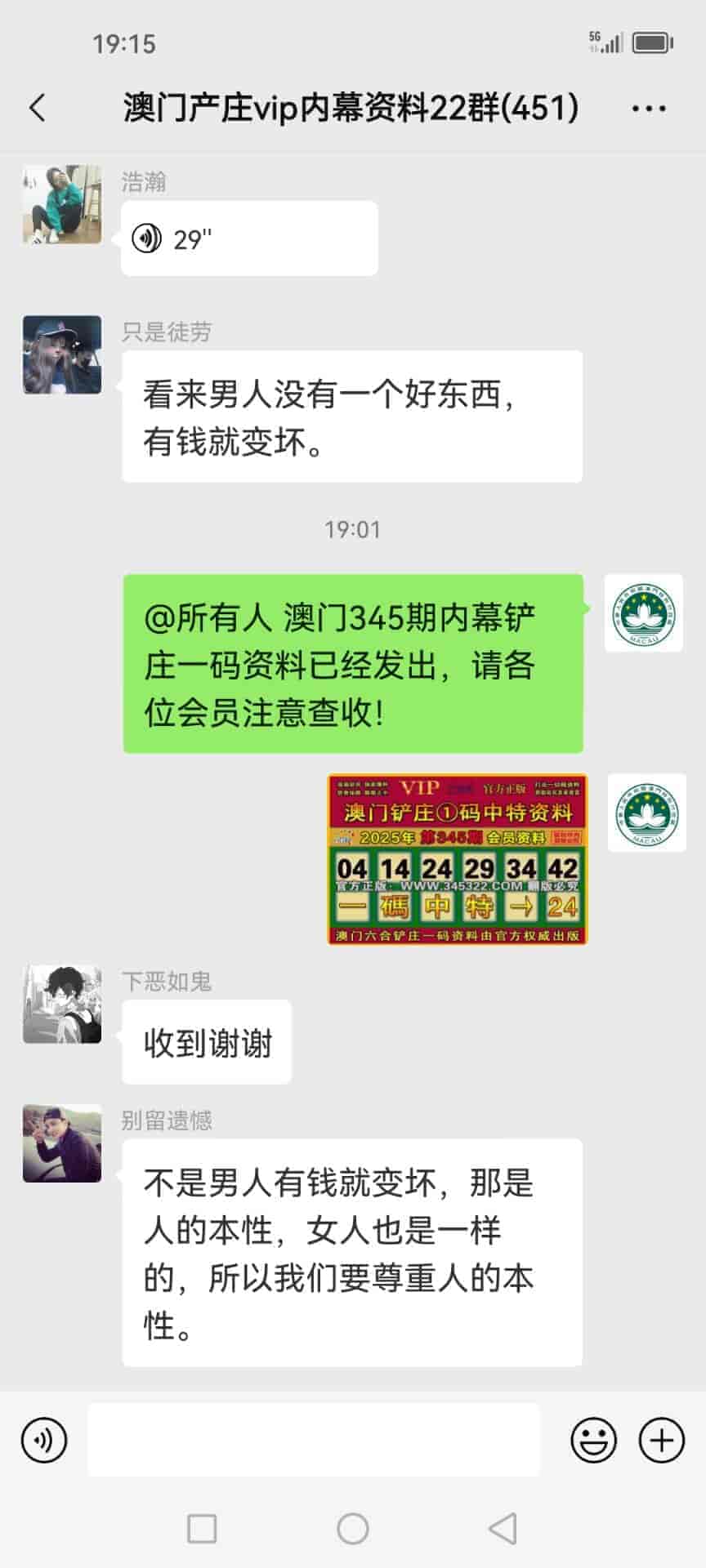Tap the system home button
706x1568 pixels.
point(353,1528)
